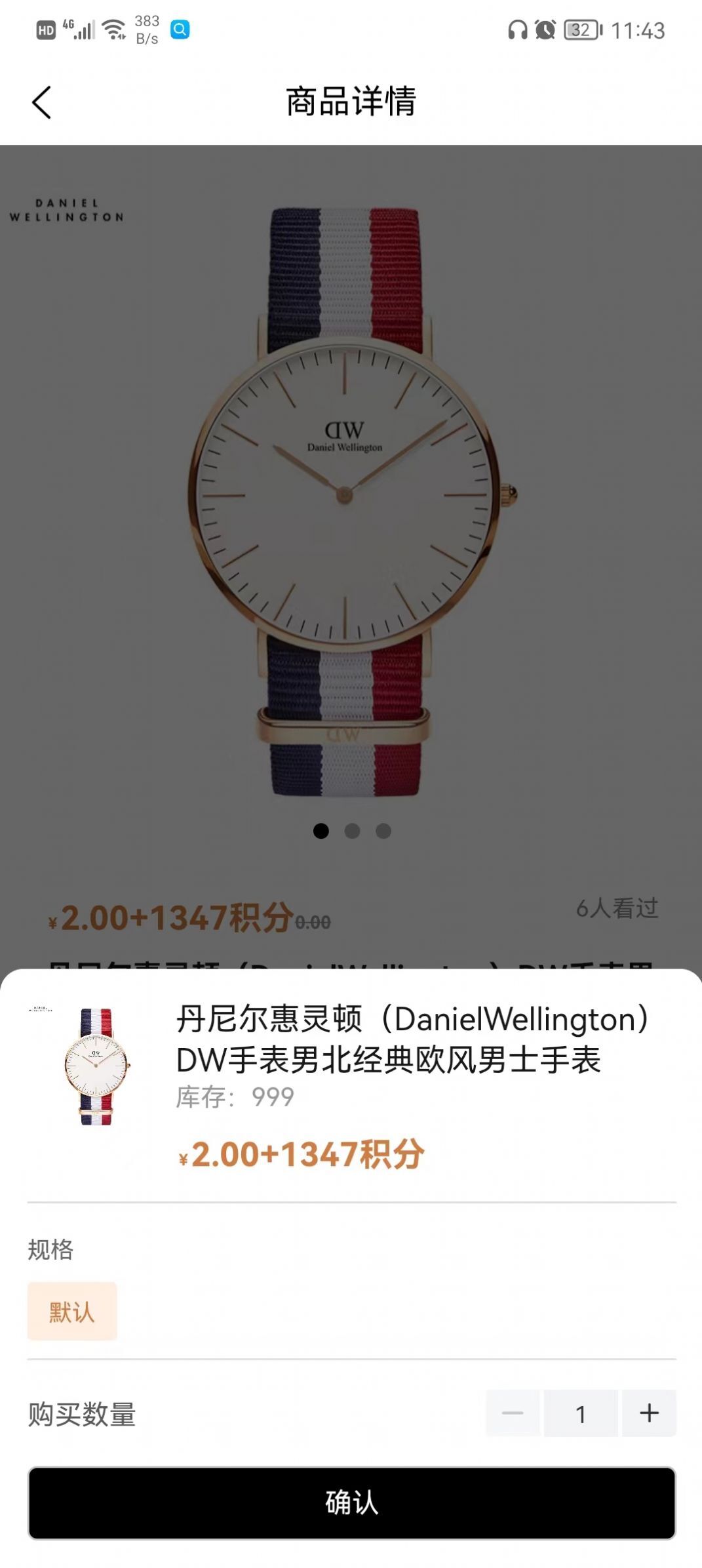Open the watch thumbnail in the sheet

(x=96, y=1066)
